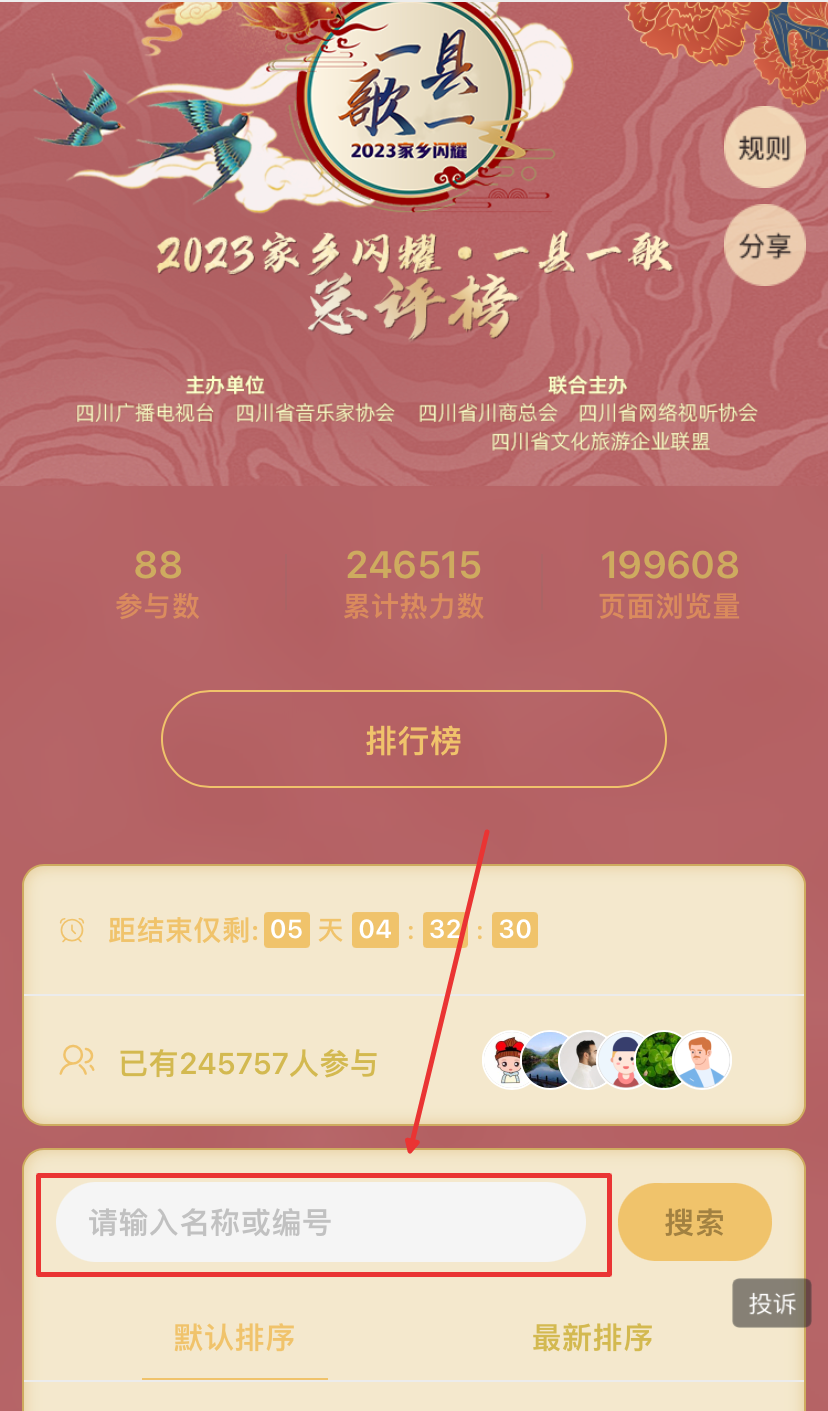Open the 排行榜 ranking list
Screen dimensions: 828x1411
click(413, 740)
